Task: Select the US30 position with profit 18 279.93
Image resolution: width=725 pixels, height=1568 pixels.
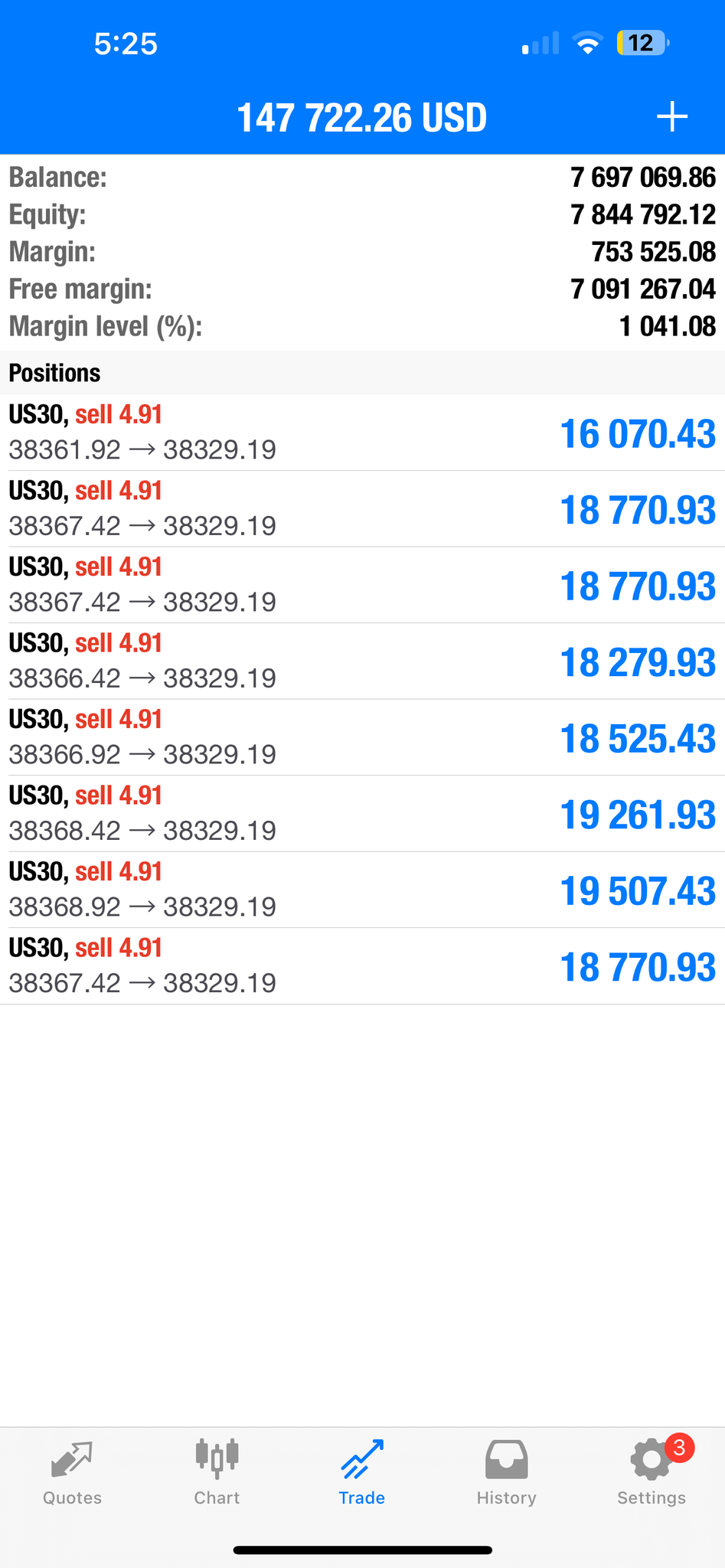Action: click(x=362, y=661)
